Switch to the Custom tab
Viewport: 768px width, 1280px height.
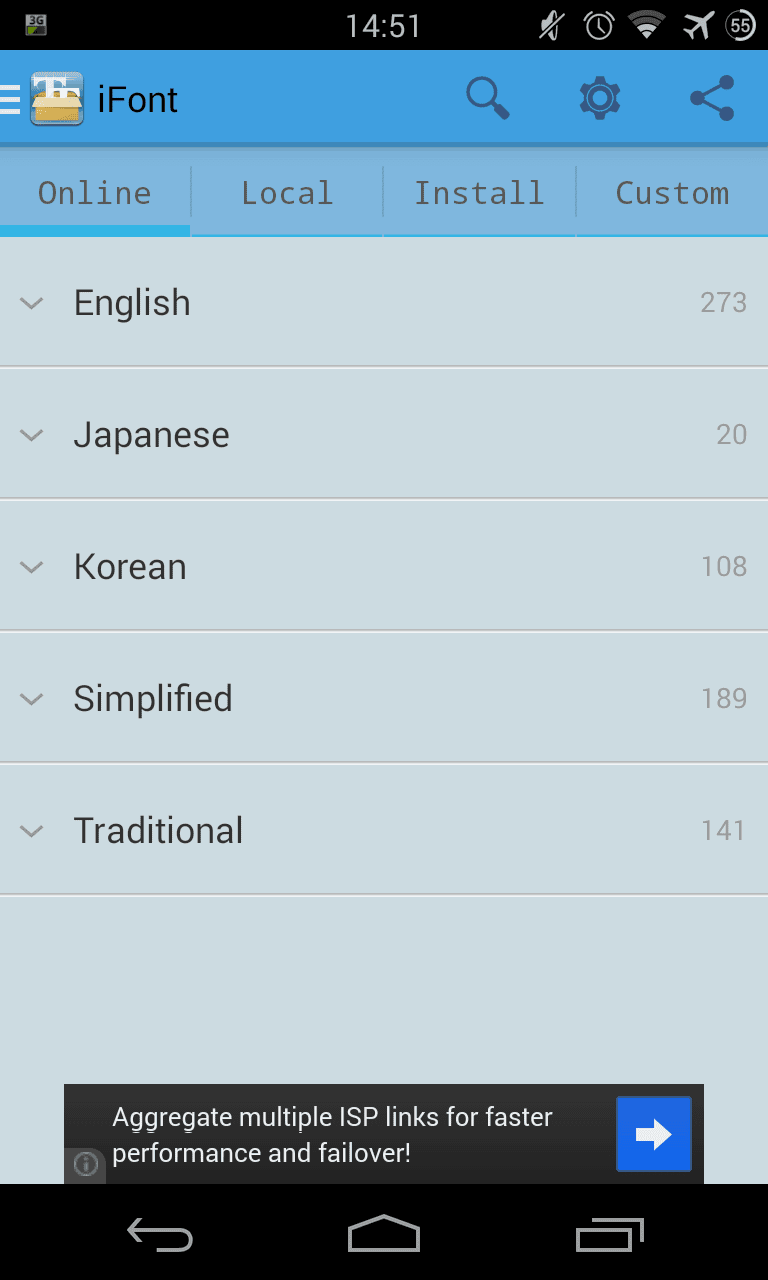pyautogui.click(x=672, y=192)
